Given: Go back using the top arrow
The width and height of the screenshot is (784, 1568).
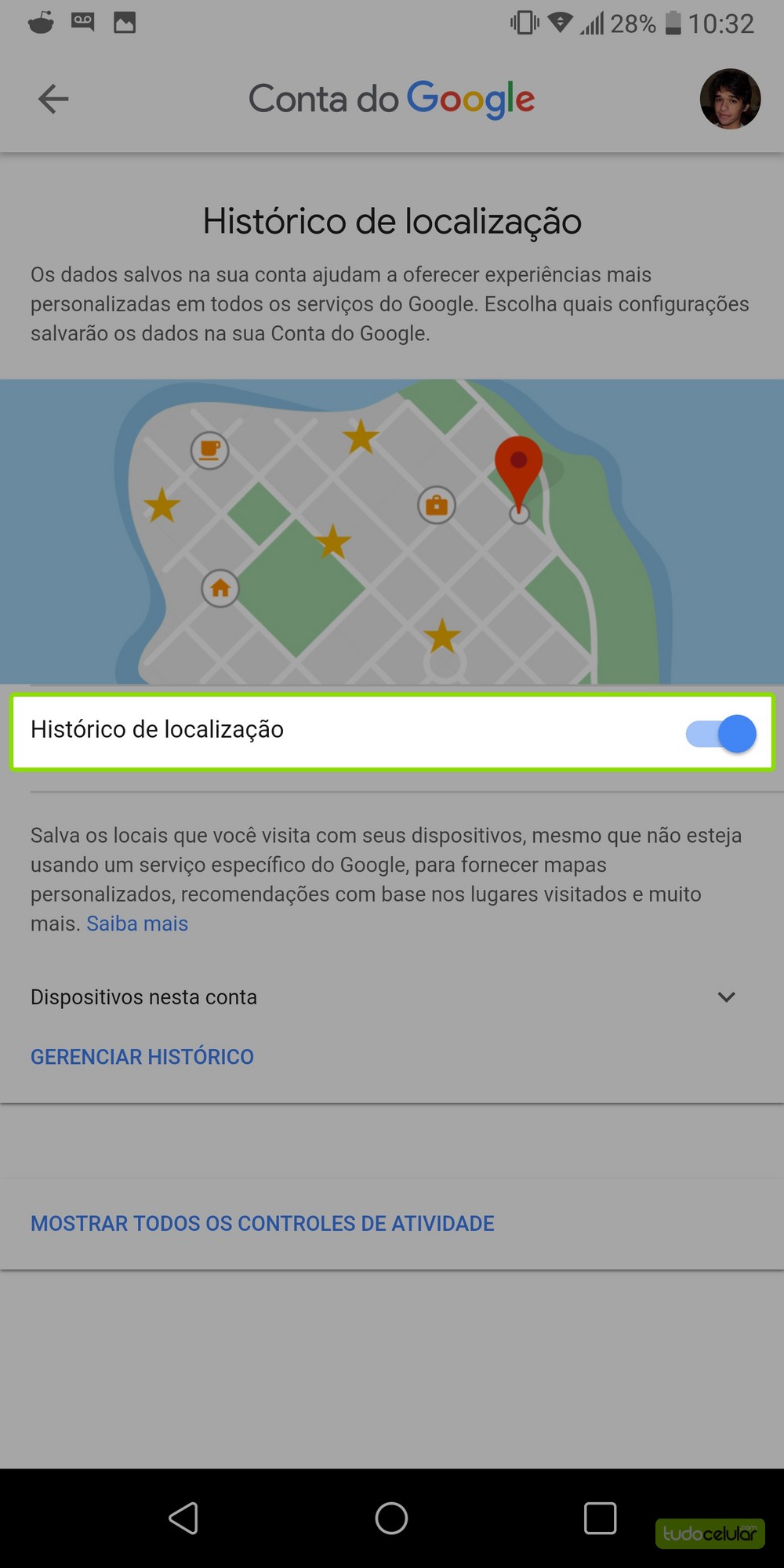Looking at the screenshot, I should (x=53, y=100).
